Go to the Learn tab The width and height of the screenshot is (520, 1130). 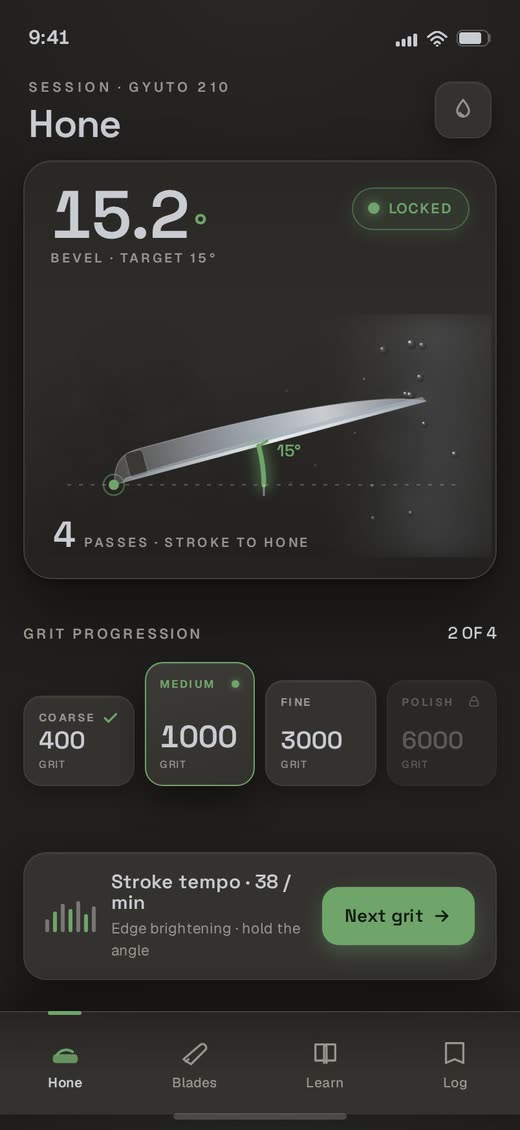click(325, 1066)
